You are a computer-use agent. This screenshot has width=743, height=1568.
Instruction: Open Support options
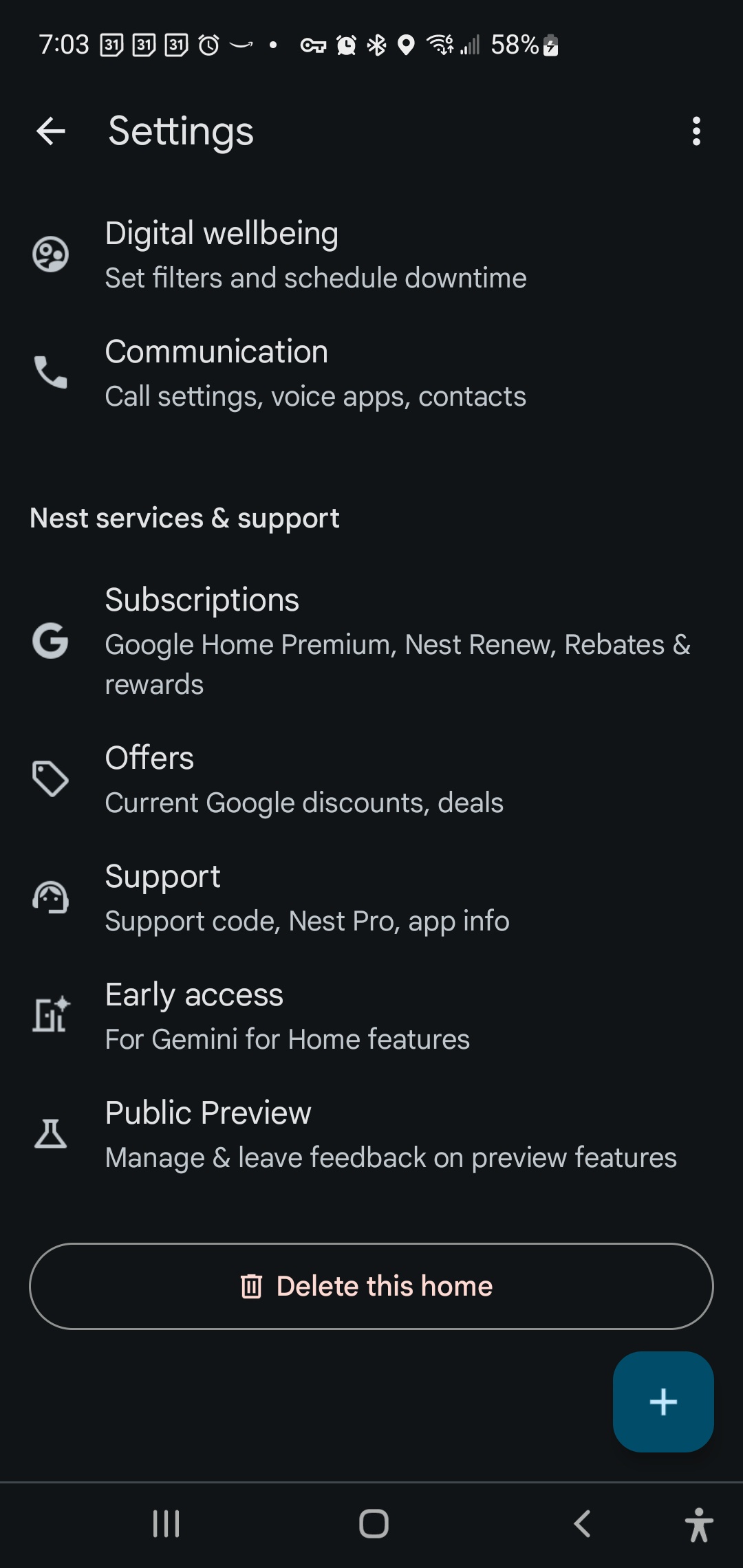(x=307, y=897)
